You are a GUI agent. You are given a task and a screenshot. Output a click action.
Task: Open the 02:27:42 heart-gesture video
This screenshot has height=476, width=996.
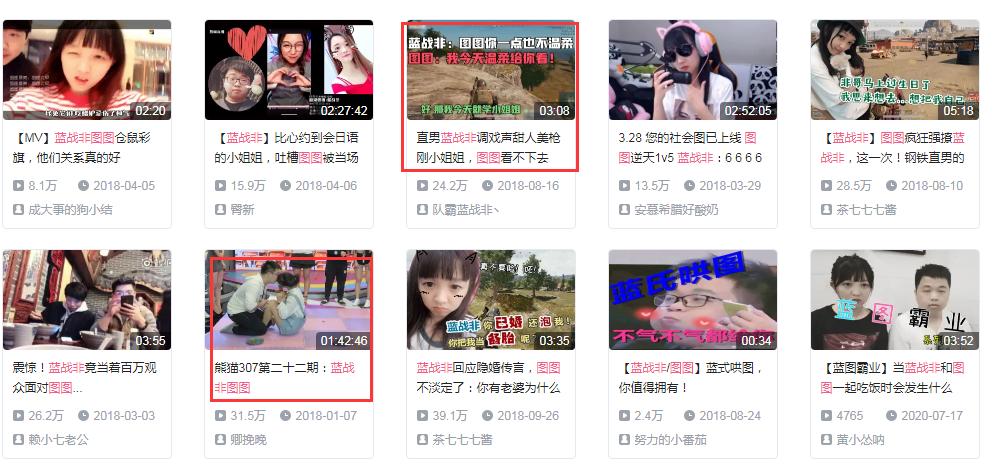point(288,70)
